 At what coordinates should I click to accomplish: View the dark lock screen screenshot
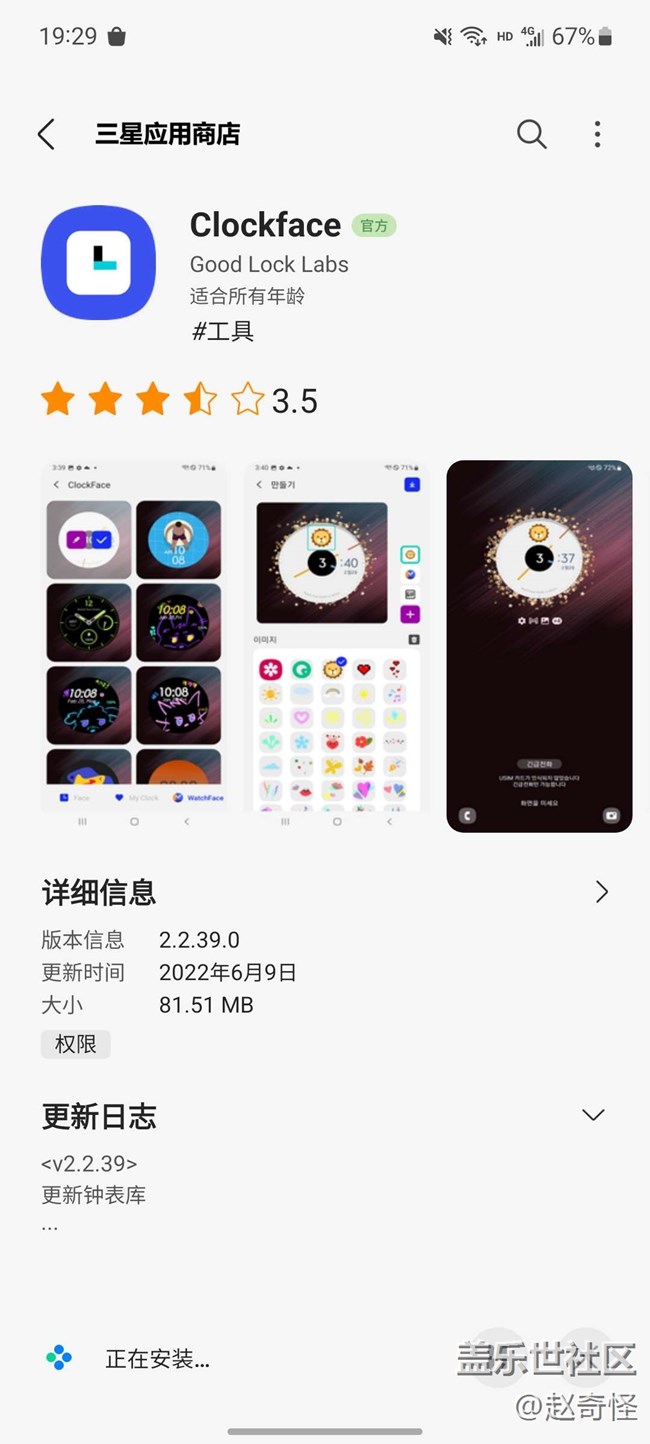point(539,645)
